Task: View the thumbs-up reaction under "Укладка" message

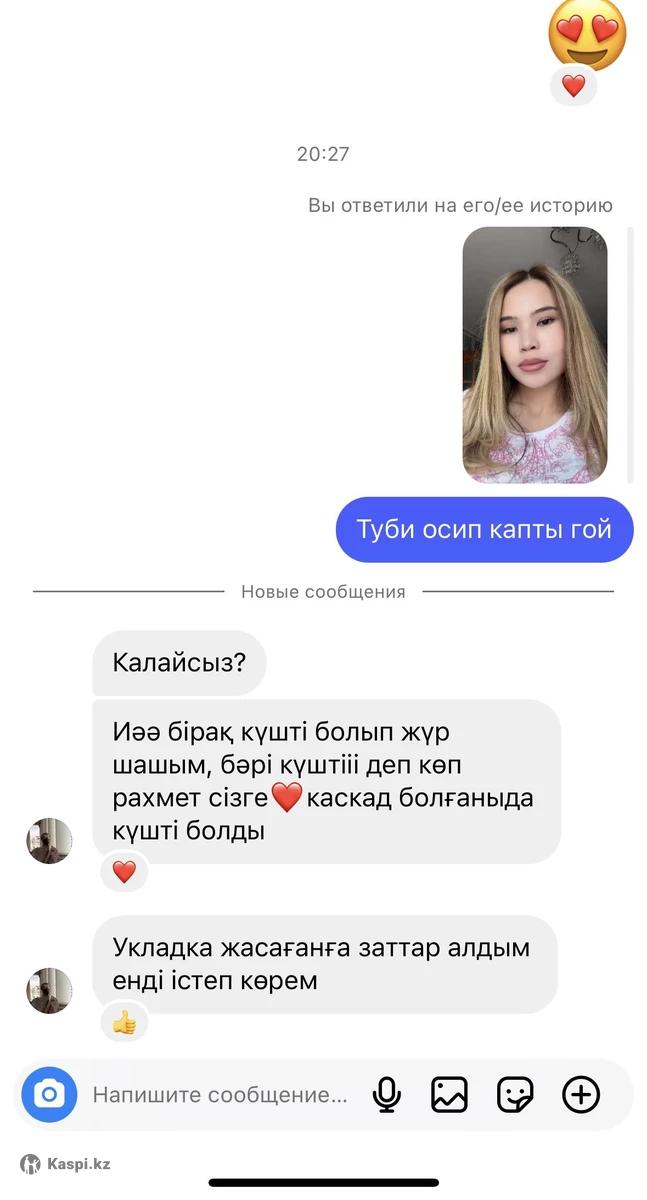Action: point(124,1022)
